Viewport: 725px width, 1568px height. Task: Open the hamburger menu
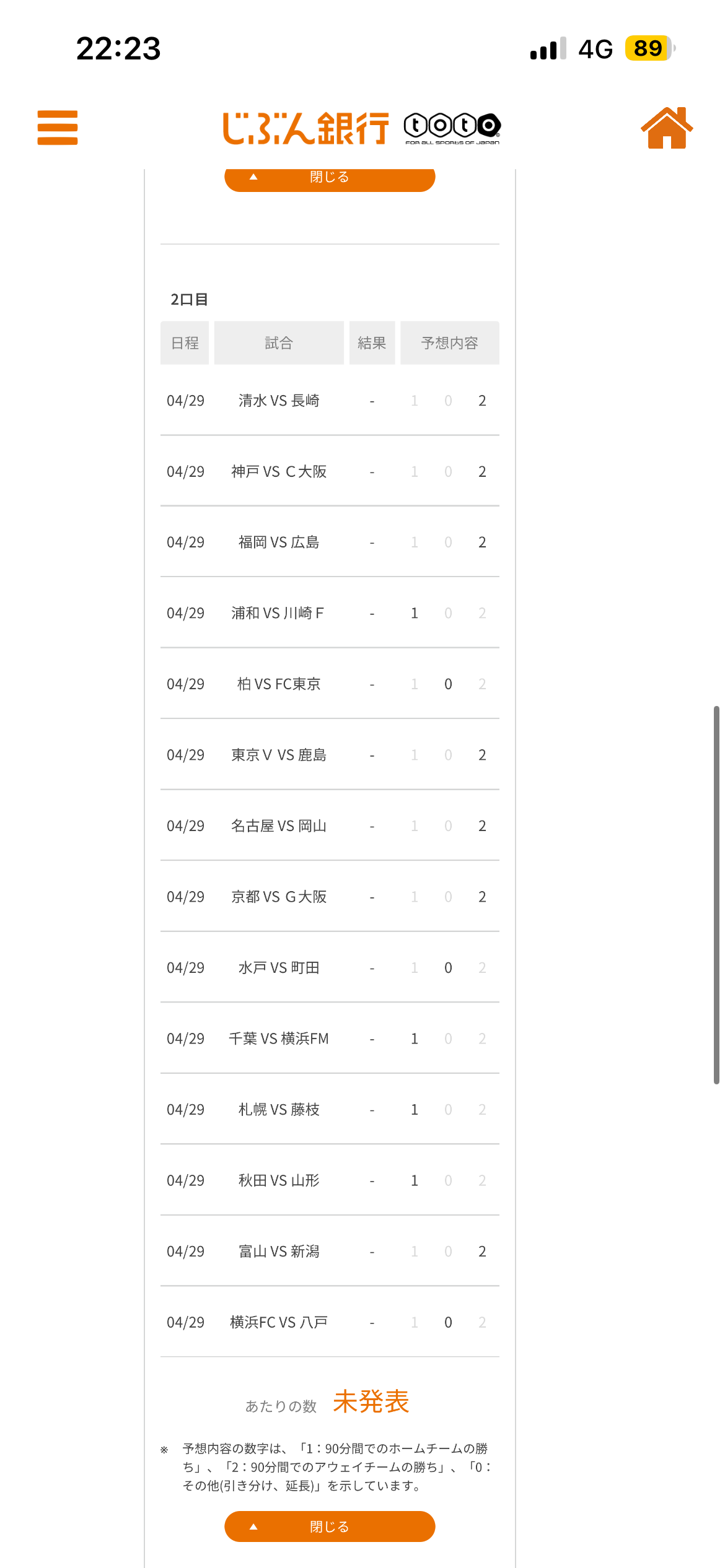point(58,128)
